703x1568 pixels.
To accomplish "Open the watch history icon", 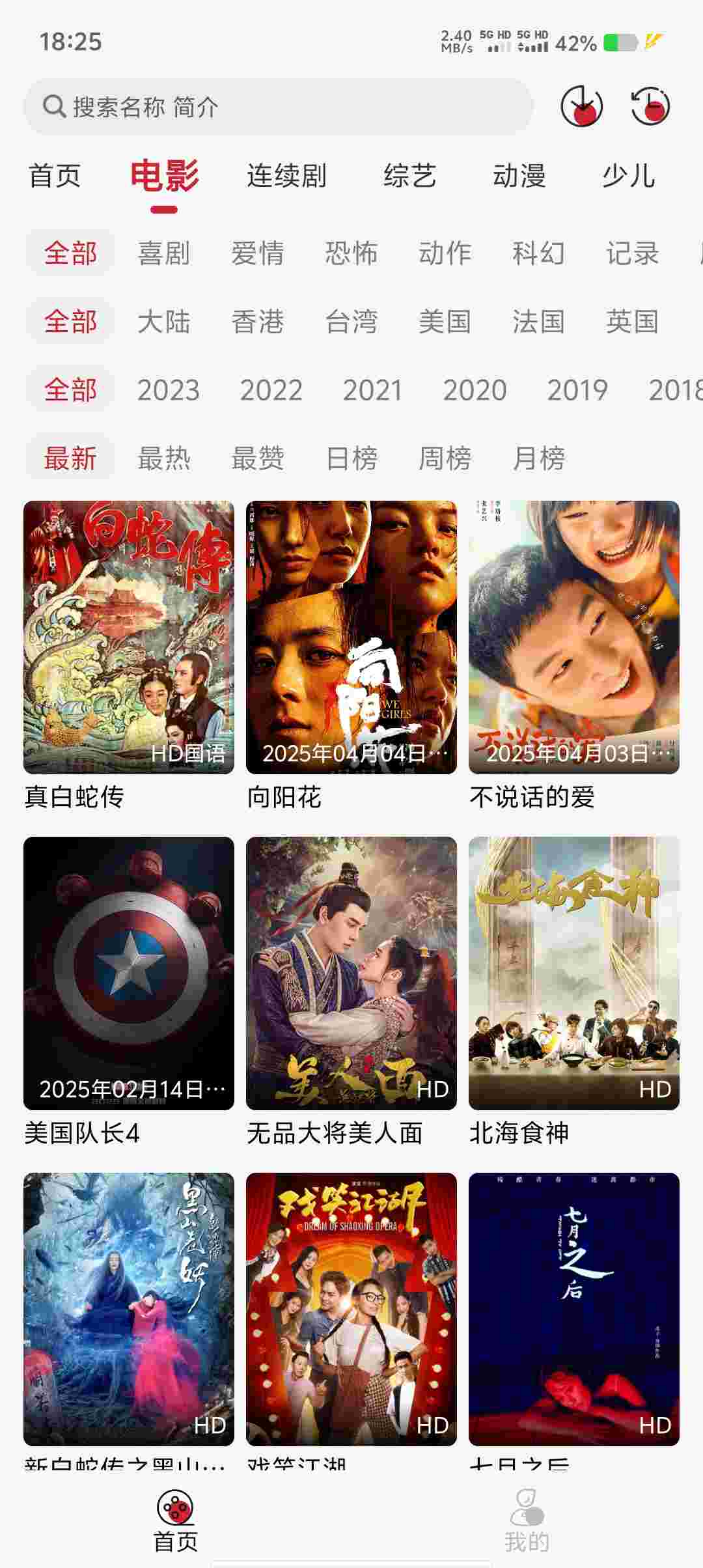I will pyautogui.click(x=650, y=106).
